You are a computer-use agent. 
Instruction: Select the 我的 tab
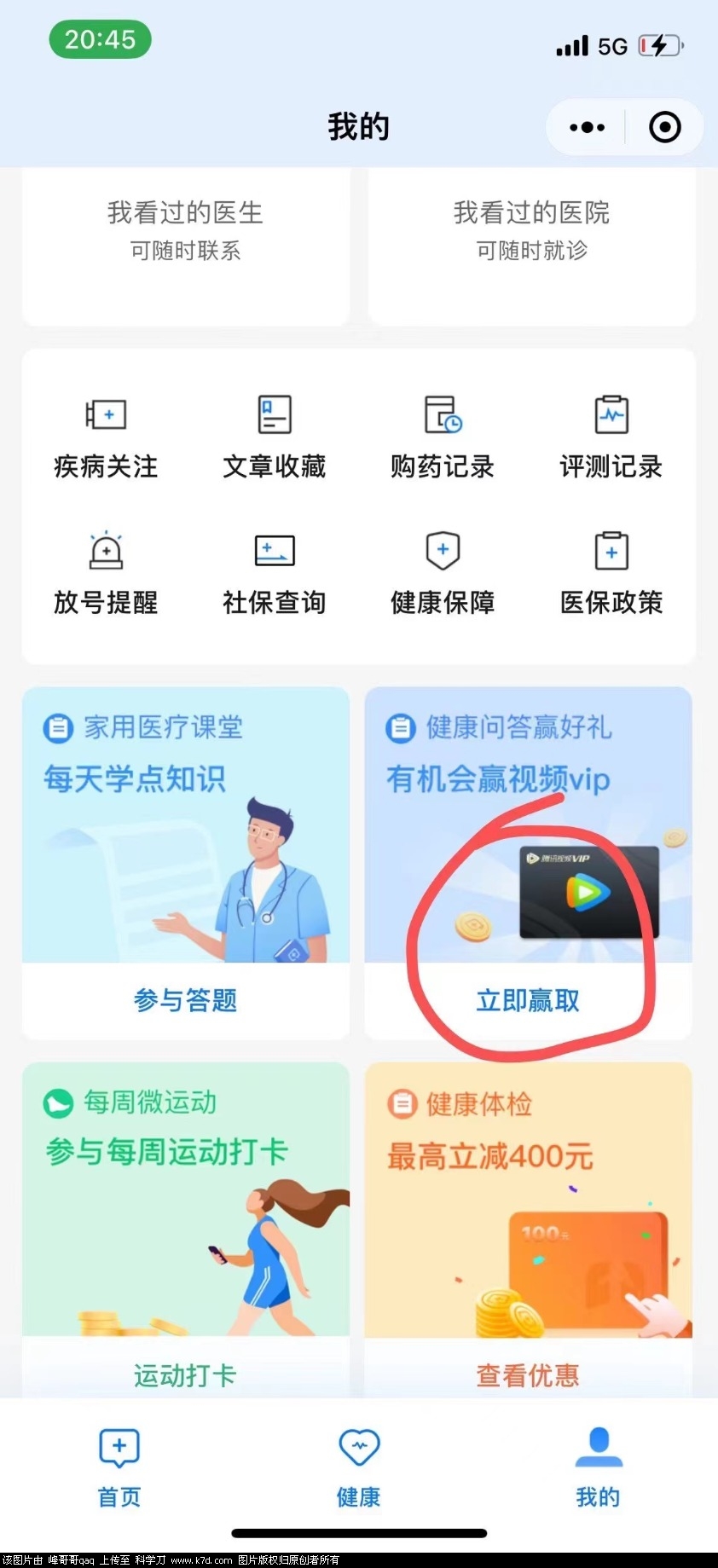(x=598, y=1468)
